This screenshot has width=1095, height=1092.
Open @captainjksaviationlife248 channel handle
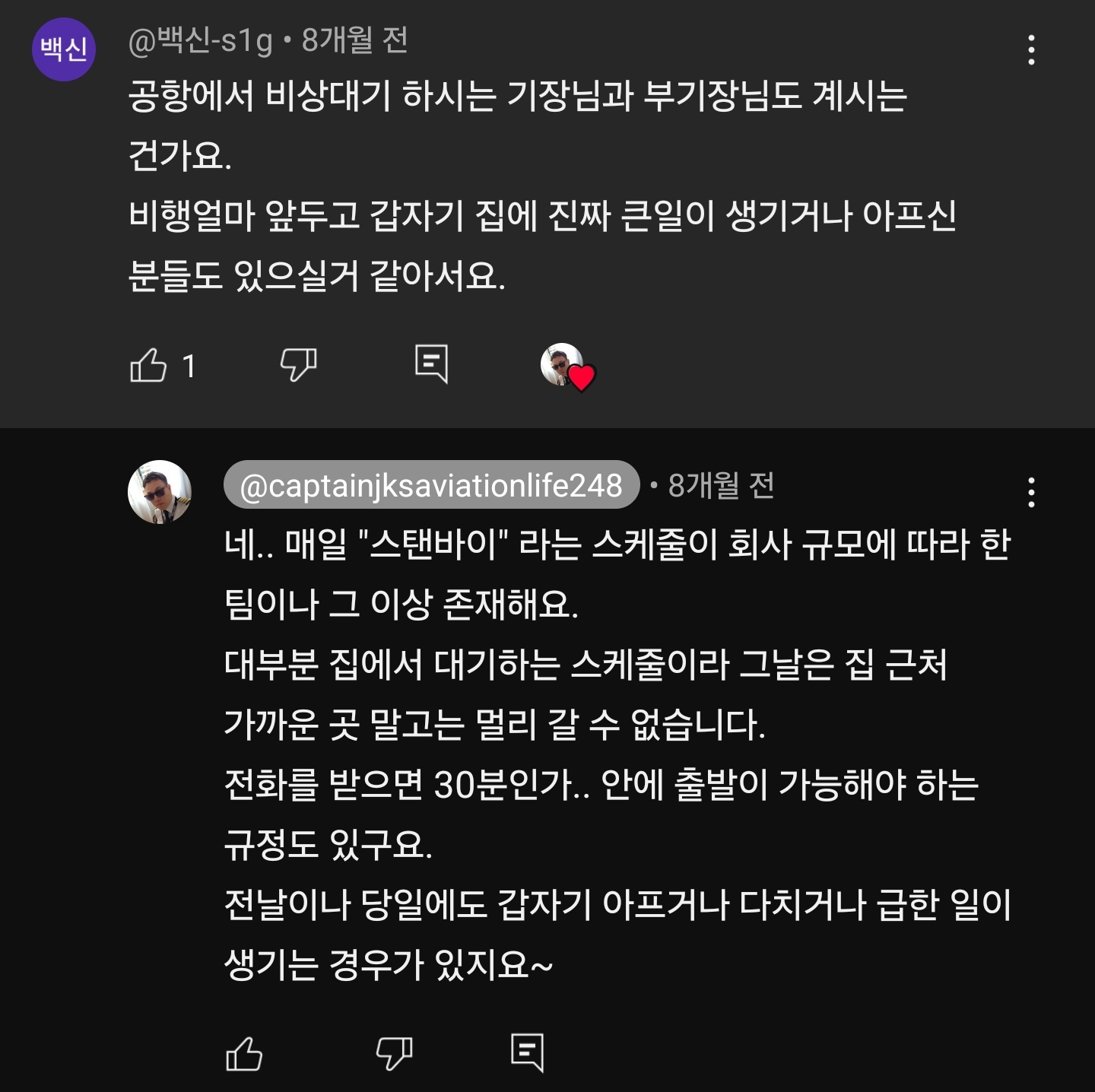click(431, 485)
